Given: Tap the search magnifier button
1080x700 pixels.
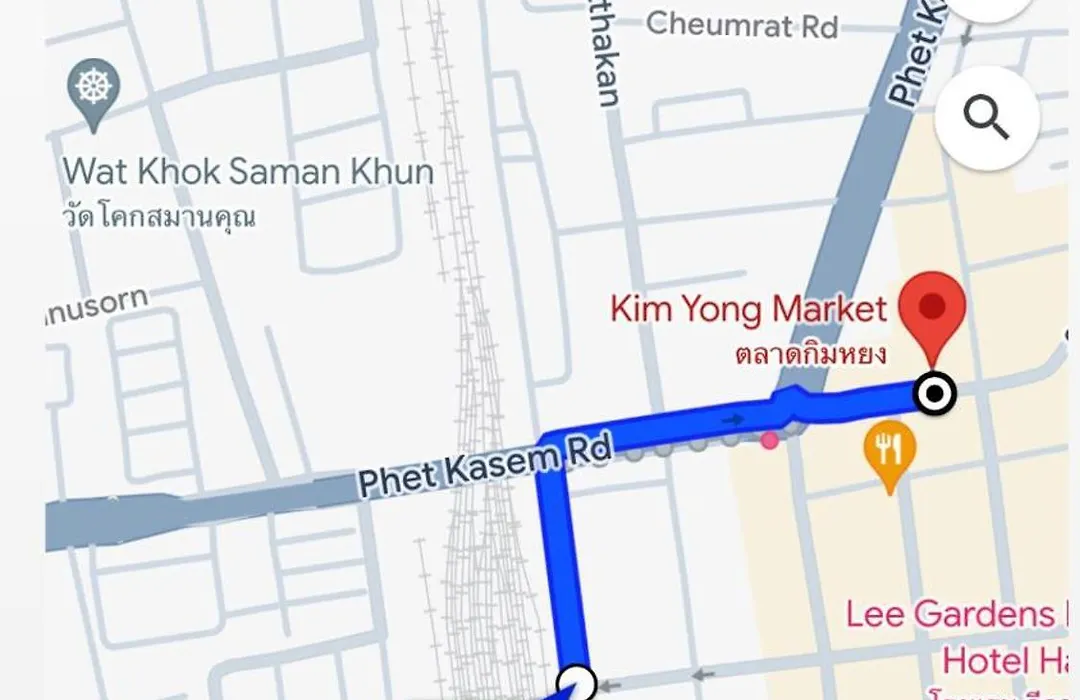Looking at the screenshot, I should click(987, 119).
